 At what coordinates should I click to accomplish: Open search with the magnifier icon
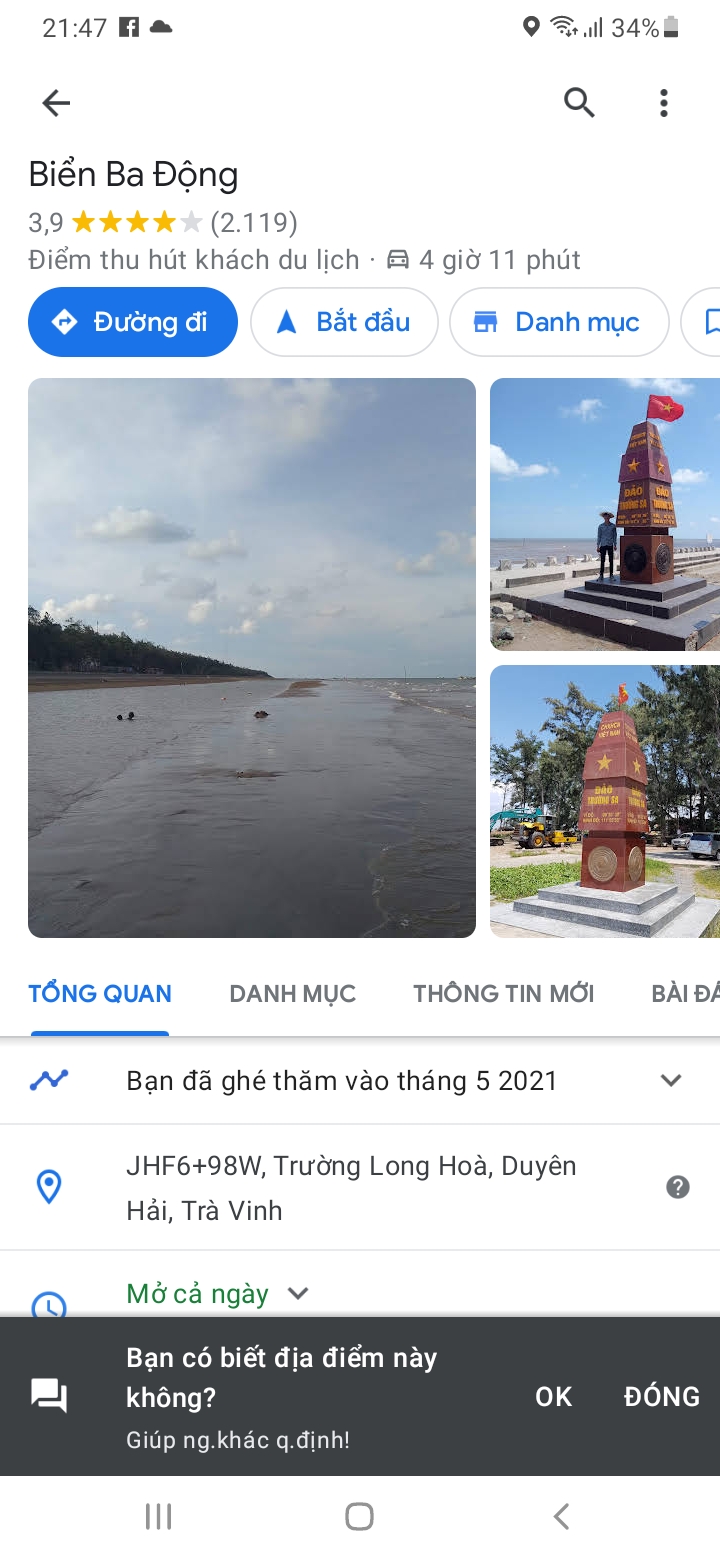[579, 103]
